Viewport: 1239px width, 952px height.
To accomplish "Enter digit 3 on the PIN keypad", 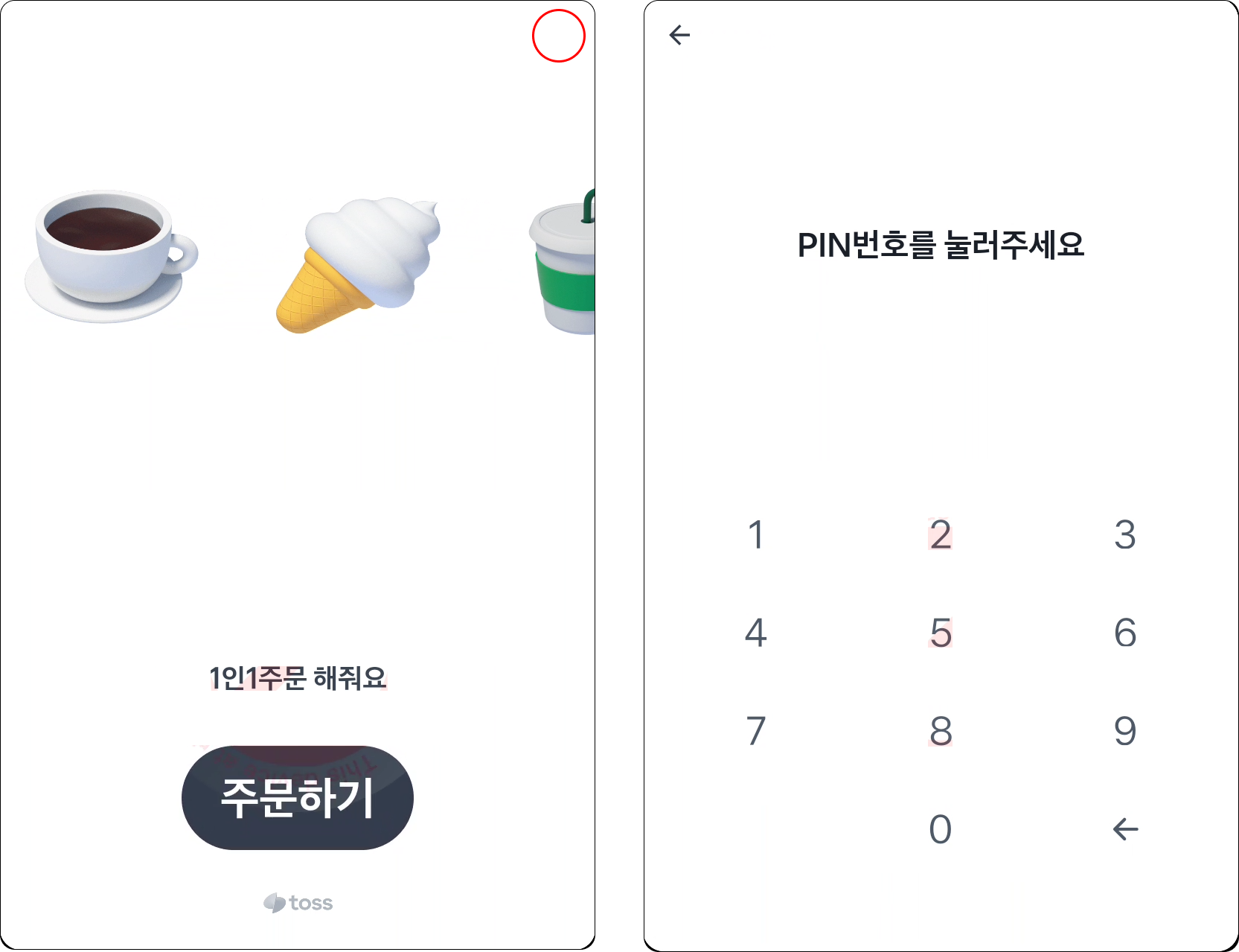I will 1124,535.
